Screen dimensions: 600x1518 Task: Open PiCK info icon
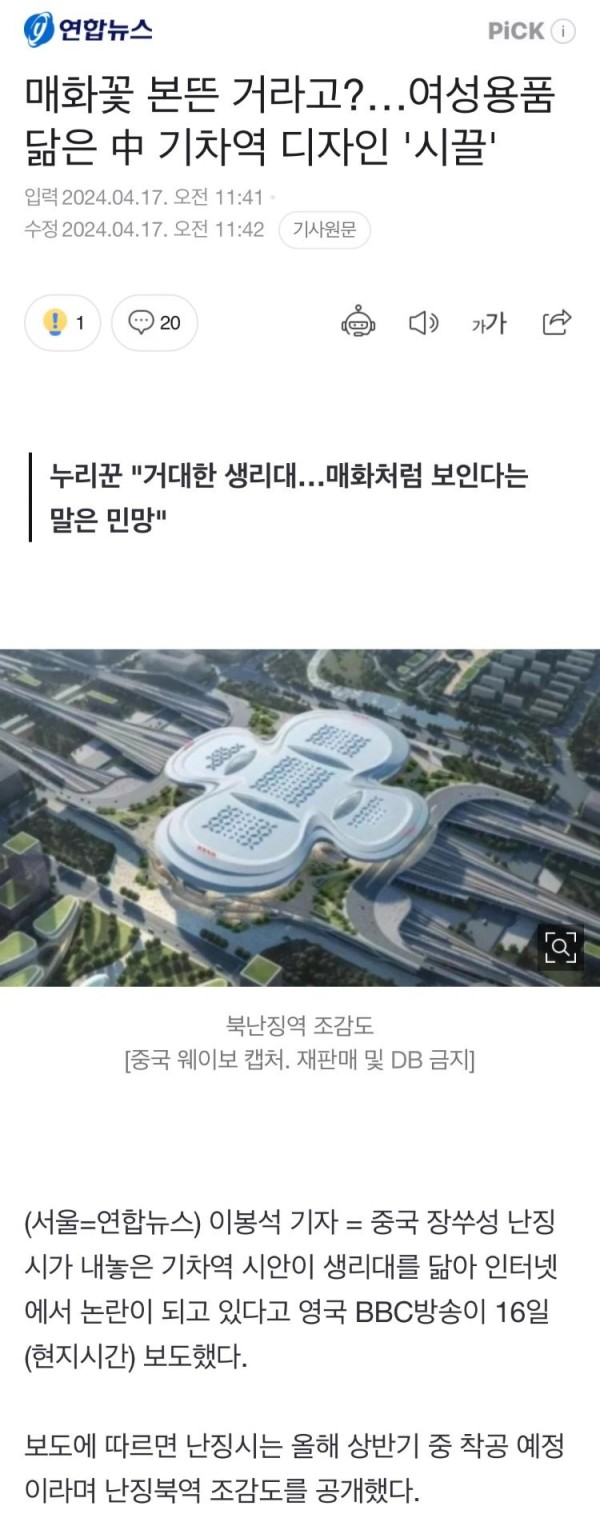point(565,31)
